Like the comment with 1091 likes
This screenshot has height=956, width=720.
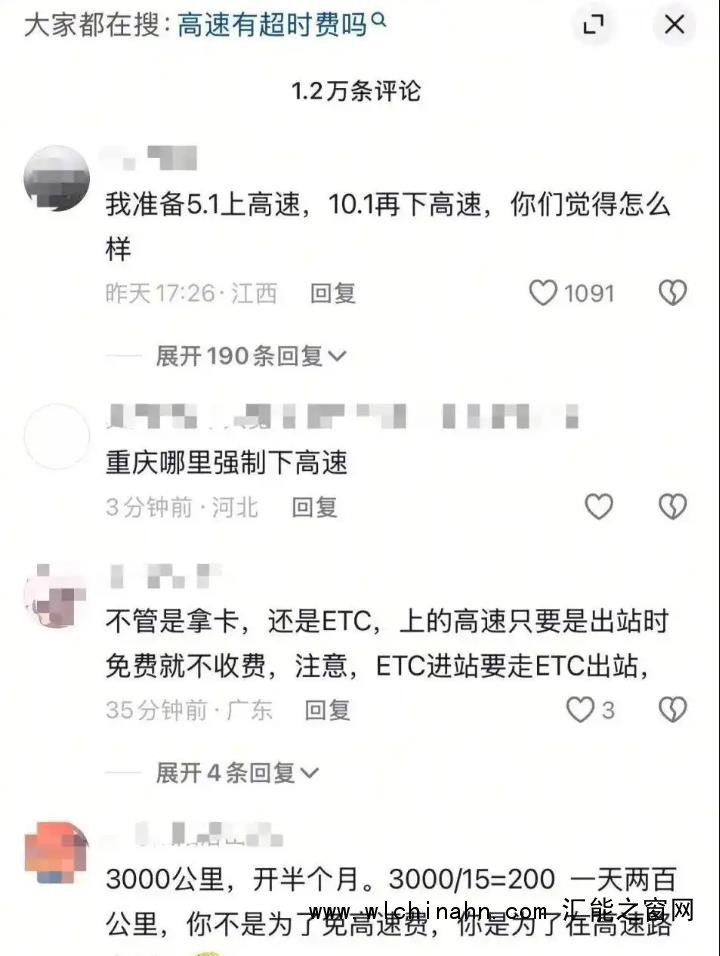pos(543,293)
